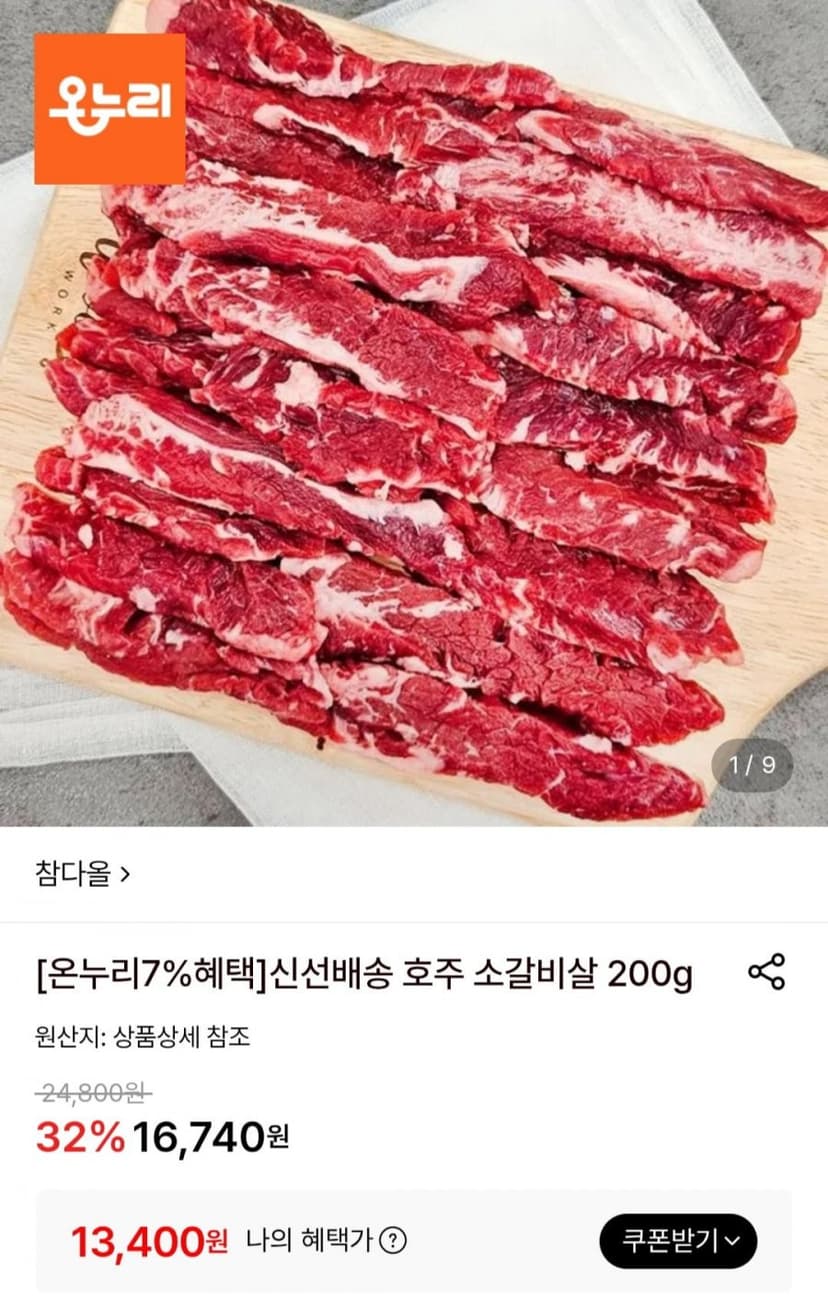Open the 참다올 seller store link
Screen dimensions: 828x1300
point(83,875)
